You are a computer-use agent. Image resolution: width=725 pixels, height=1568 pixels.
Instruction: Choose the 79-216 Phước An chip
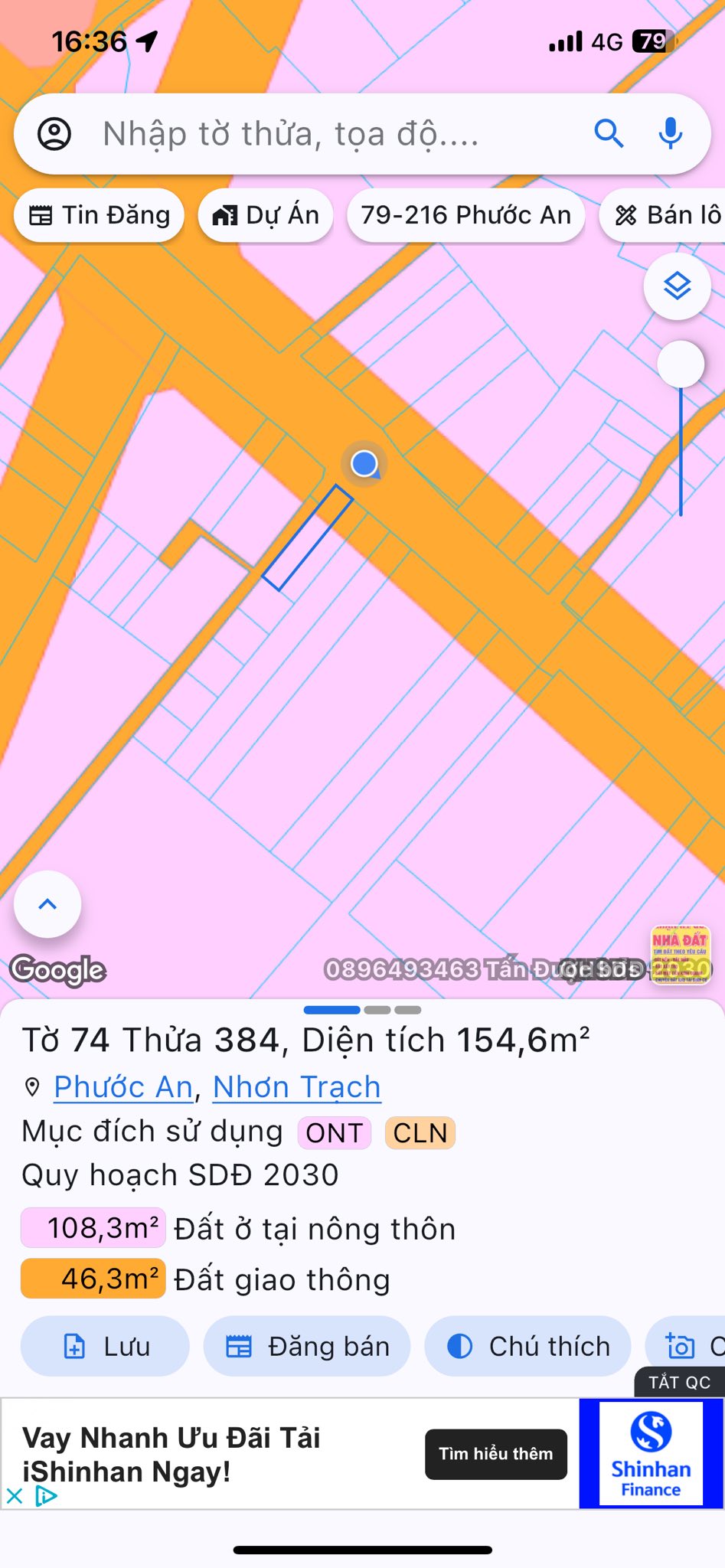[x=465, y=215]
